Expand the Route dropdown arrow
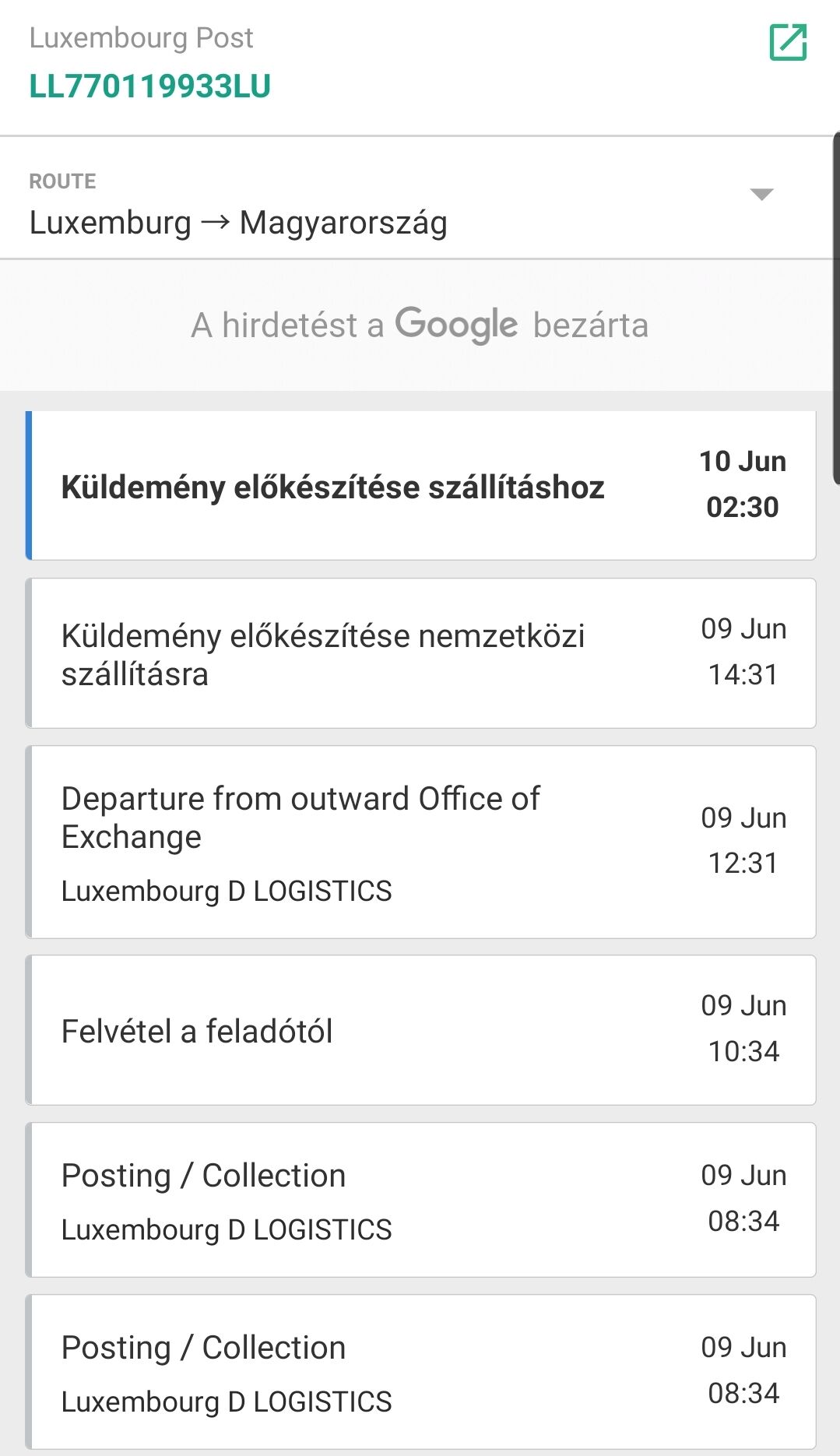This screenshot has width=840, height=1456. pyautogui.click(x=761, y=194)
